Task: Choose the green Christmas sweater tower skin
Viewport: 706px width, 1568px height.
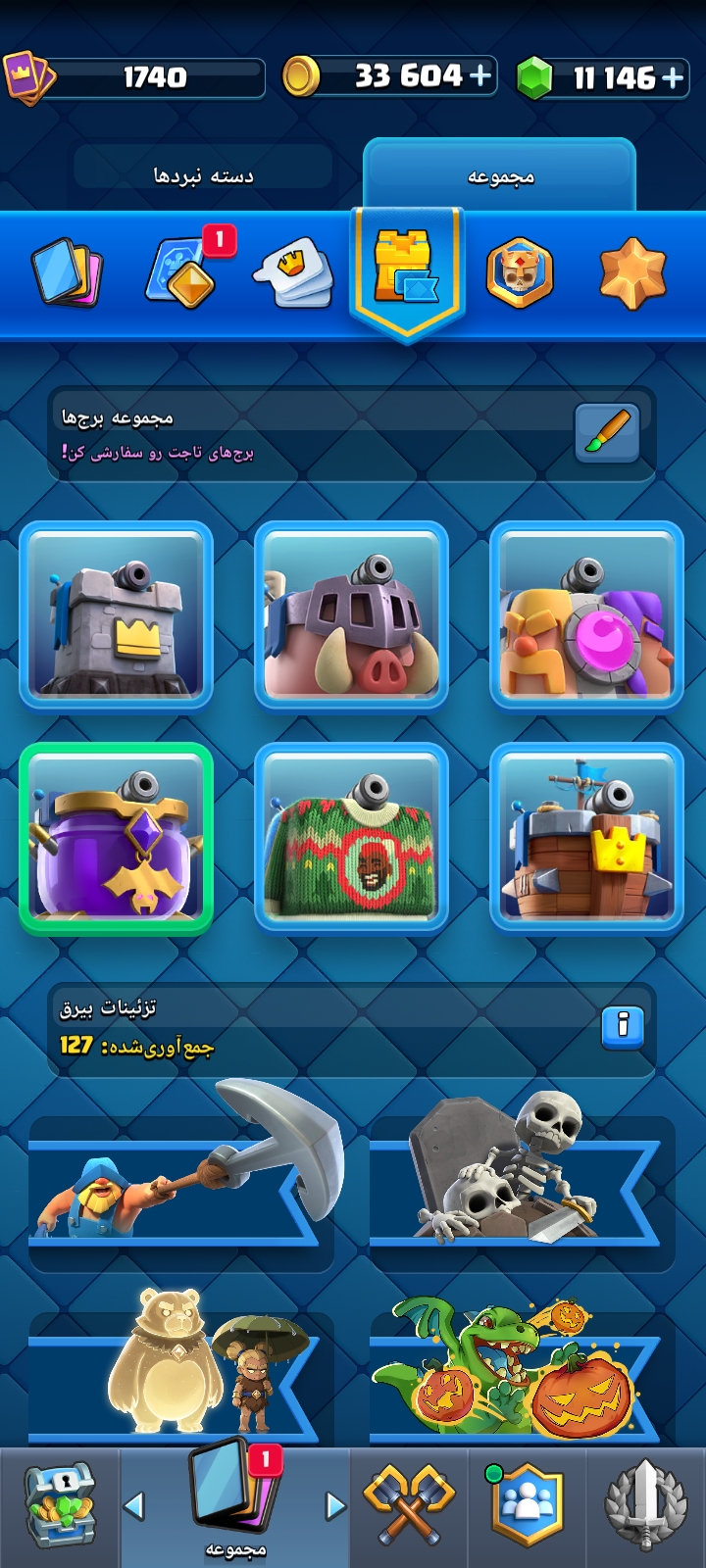Action: pos(351,838)
